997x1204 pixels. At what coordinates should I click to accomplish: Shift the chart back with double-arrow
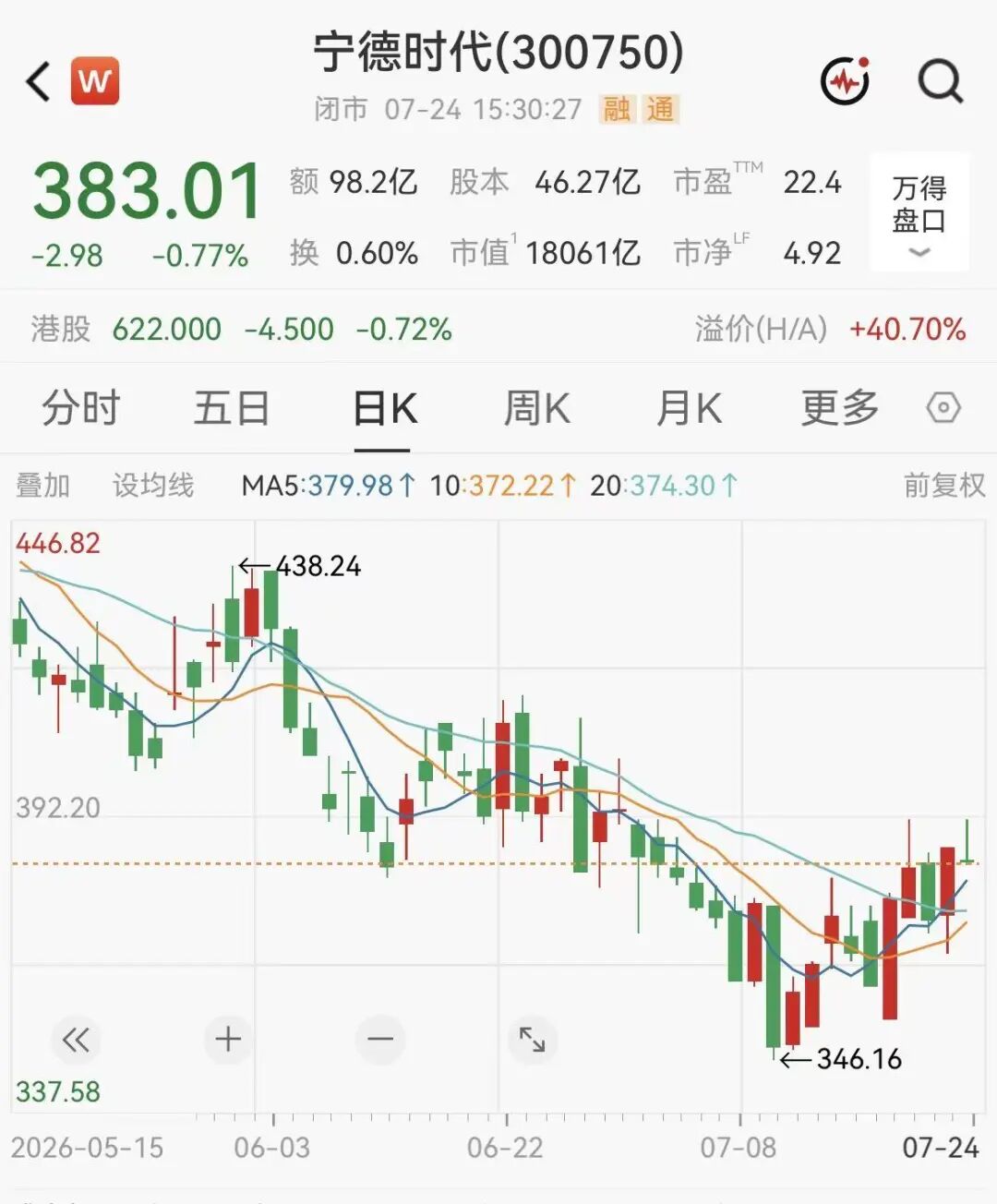click(76, 1041)
